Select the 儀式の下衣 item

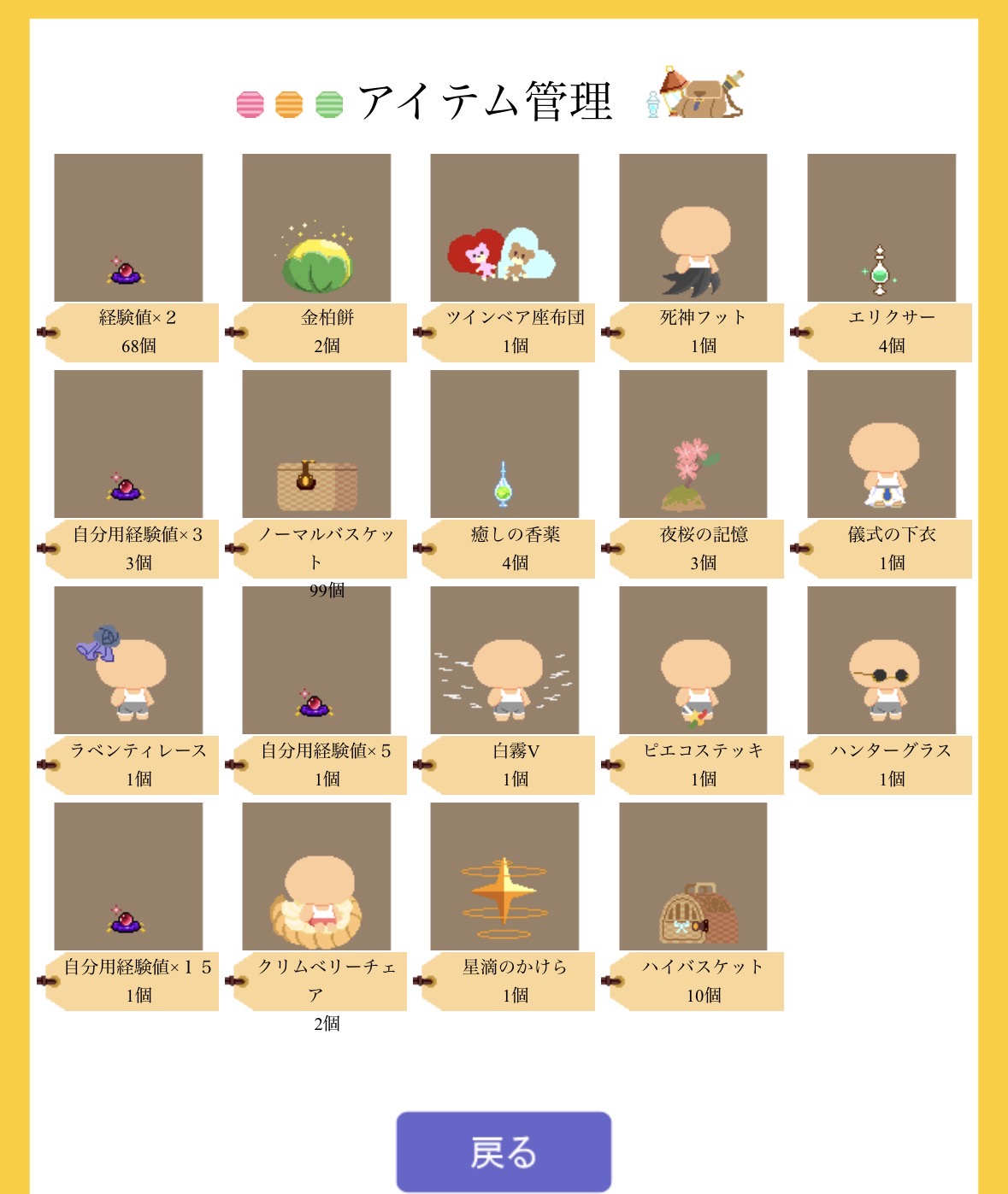(x=881, y=444)
